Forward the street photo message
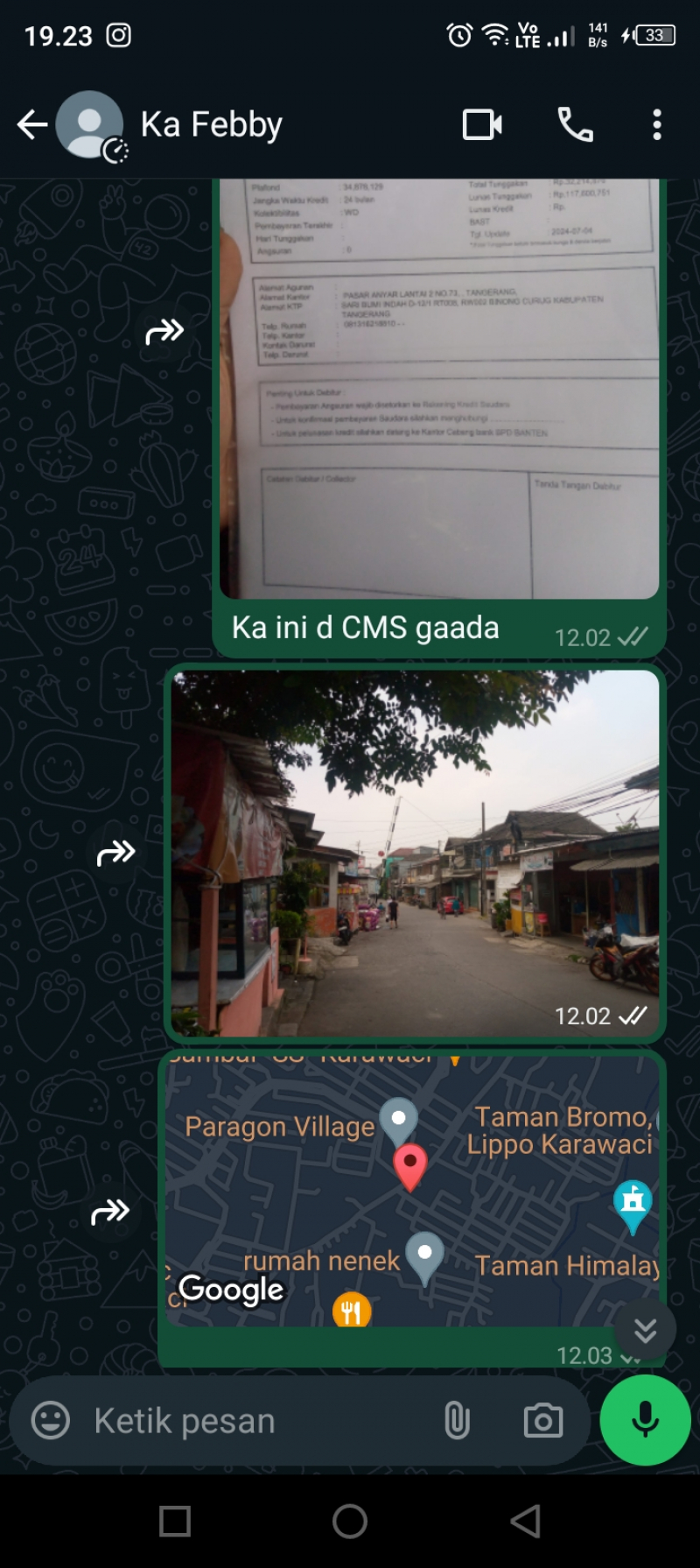Viewport: 700px width, 1568px height. [115, 852]
